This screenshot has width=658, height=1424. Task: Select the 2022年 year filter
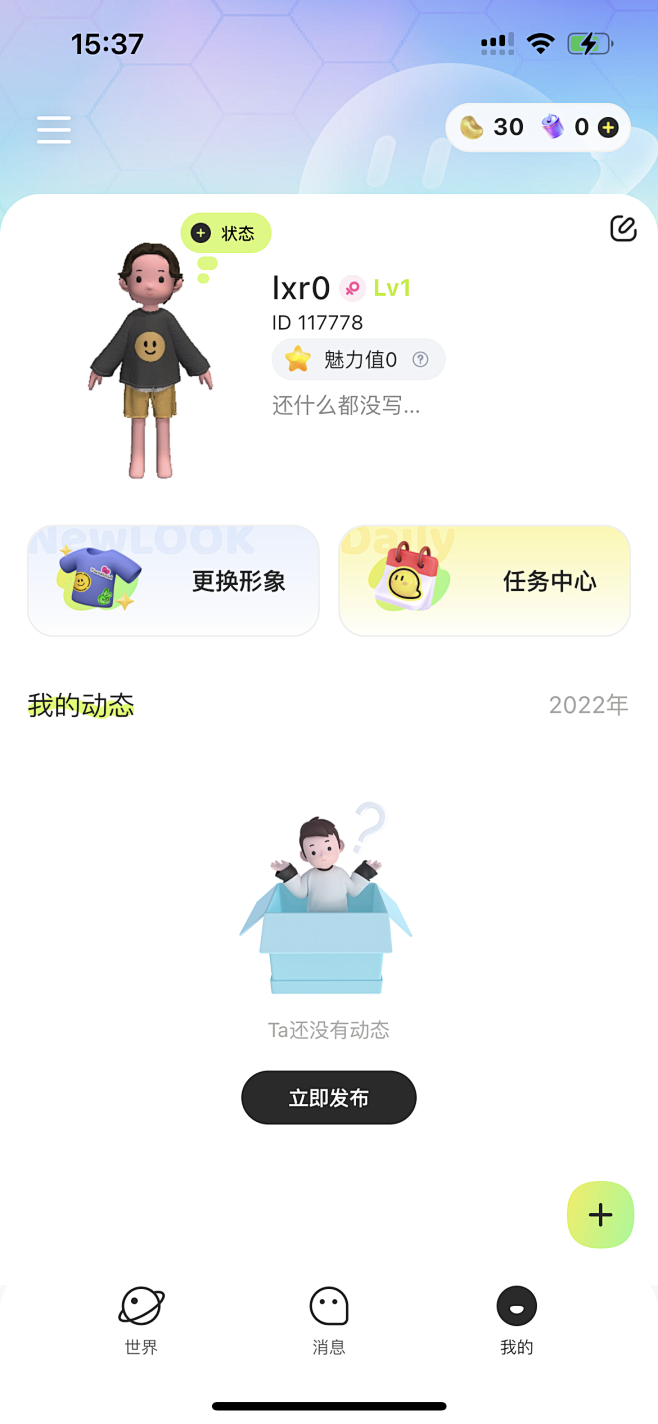pyautogui.click(x=588, y=705)
